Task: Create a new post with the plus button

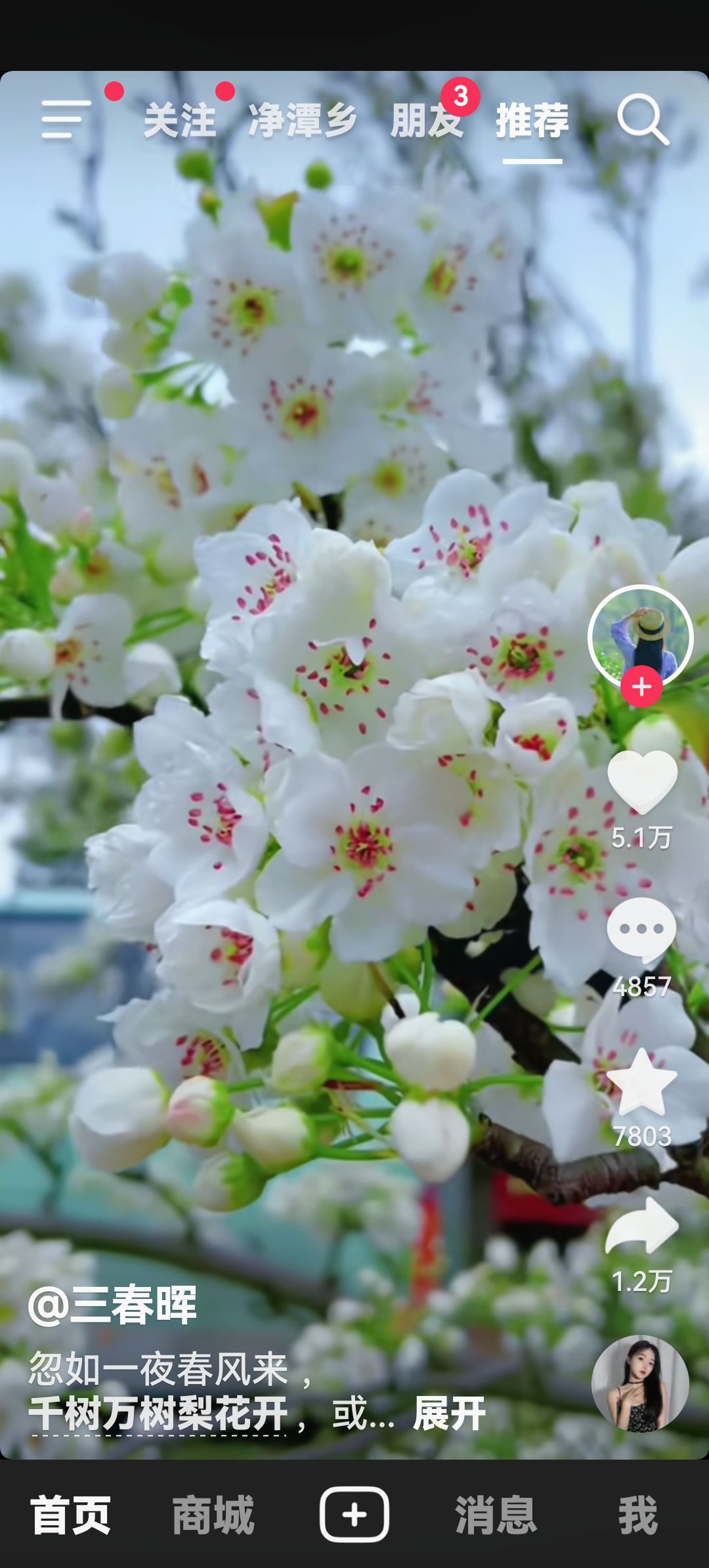Action: point(354,1515)
